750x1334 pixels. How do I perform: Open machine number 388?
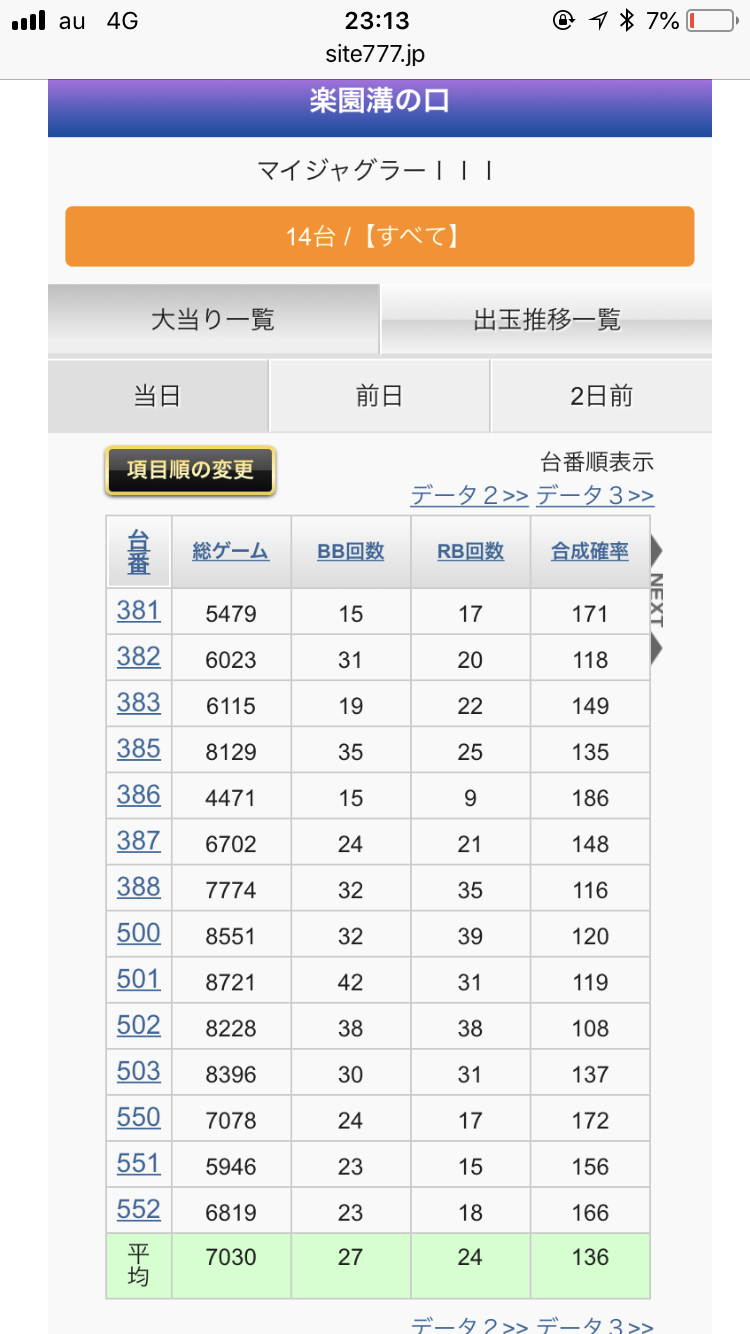coord(139,887)
